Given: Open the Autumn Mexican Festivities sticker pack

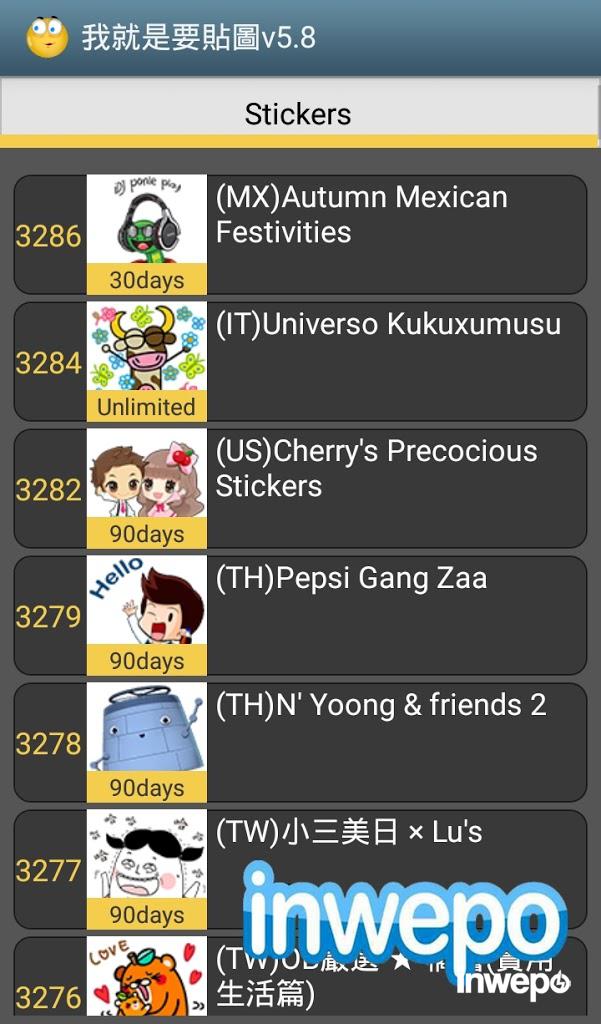Looking at the screenshot, I should coord(361,215).
